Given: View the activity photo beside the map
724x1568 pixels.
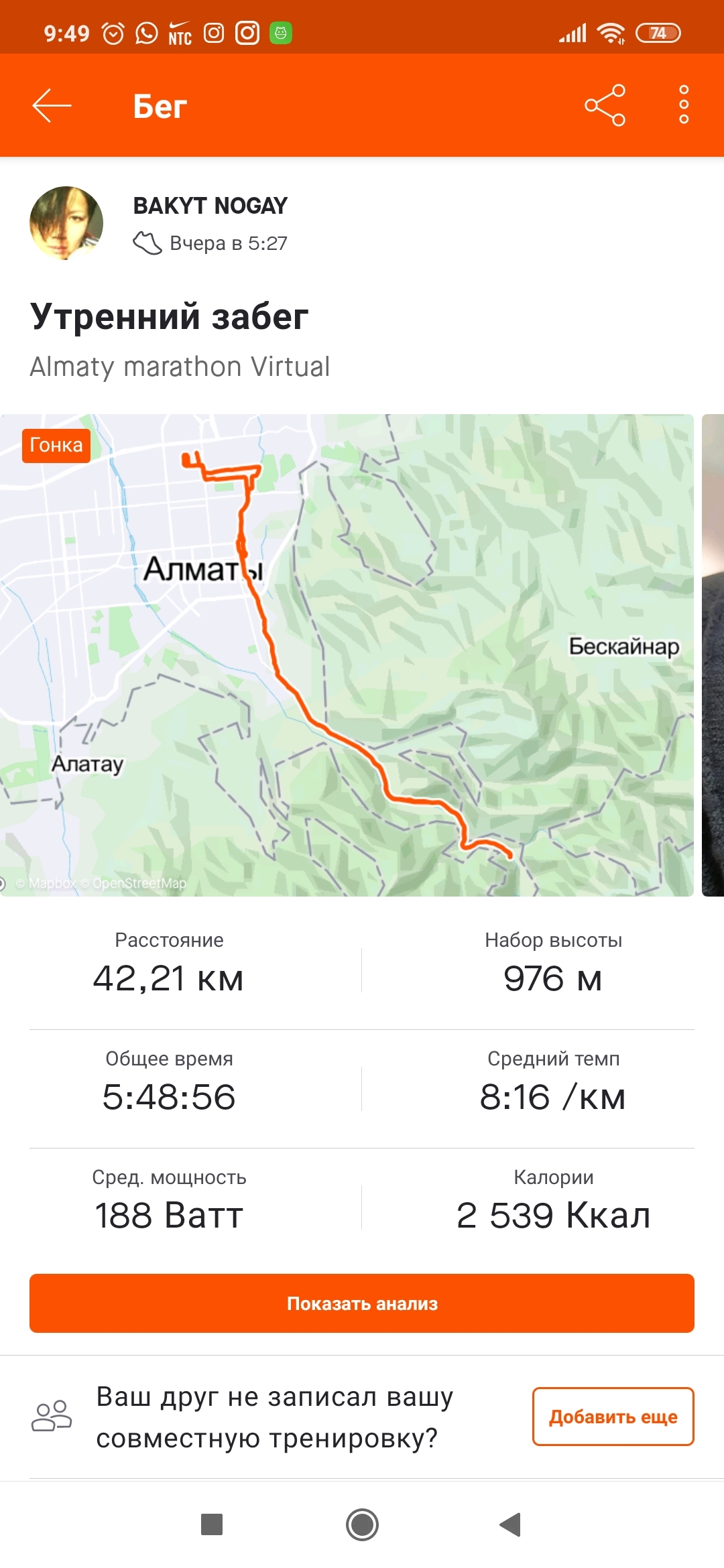Looking at the screenshot, I should coord(713,655).
